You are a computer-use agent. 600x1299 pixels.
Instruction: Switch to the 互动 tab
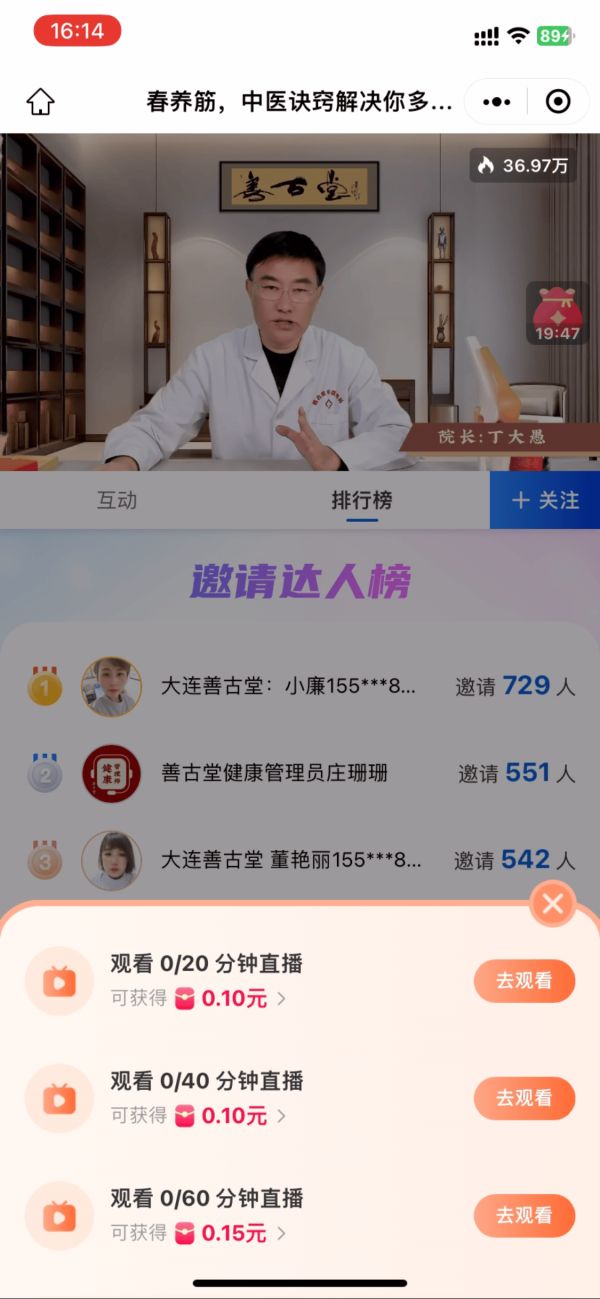click(x=117, y=500)
